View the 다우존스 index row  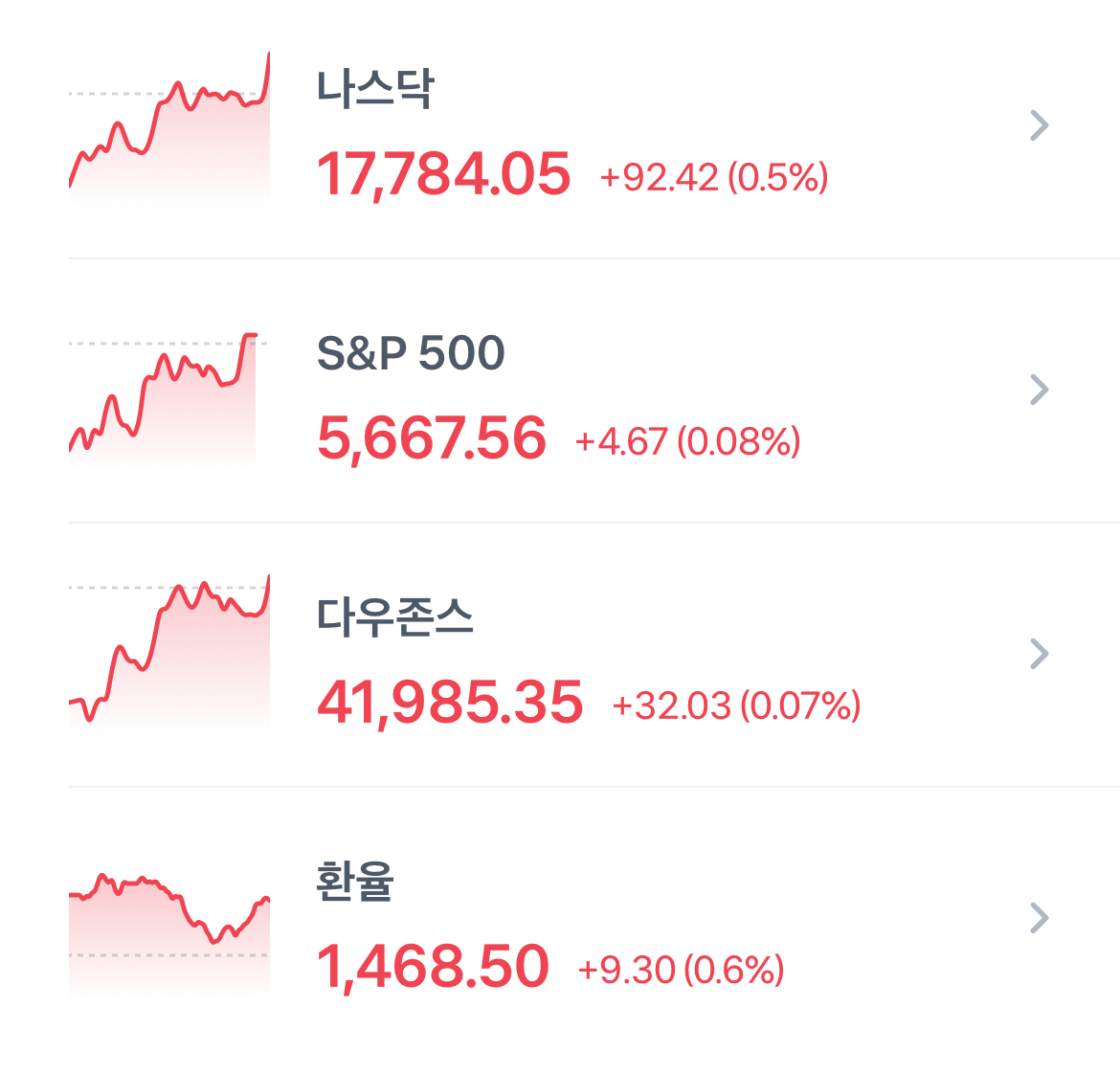point(560,655)
